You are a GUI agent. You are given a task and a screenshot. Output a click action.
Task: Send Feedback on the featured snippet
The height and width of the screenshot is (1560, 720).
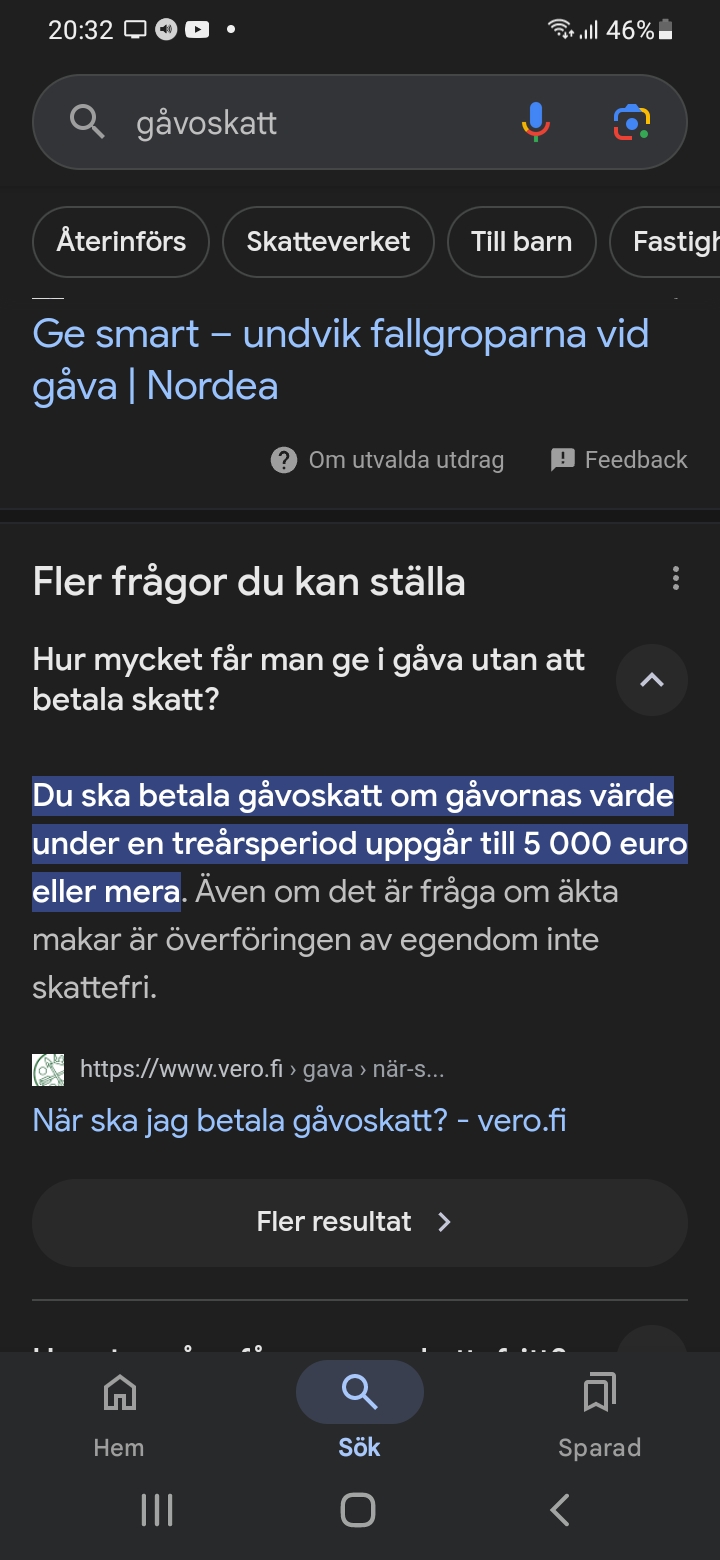619,460
